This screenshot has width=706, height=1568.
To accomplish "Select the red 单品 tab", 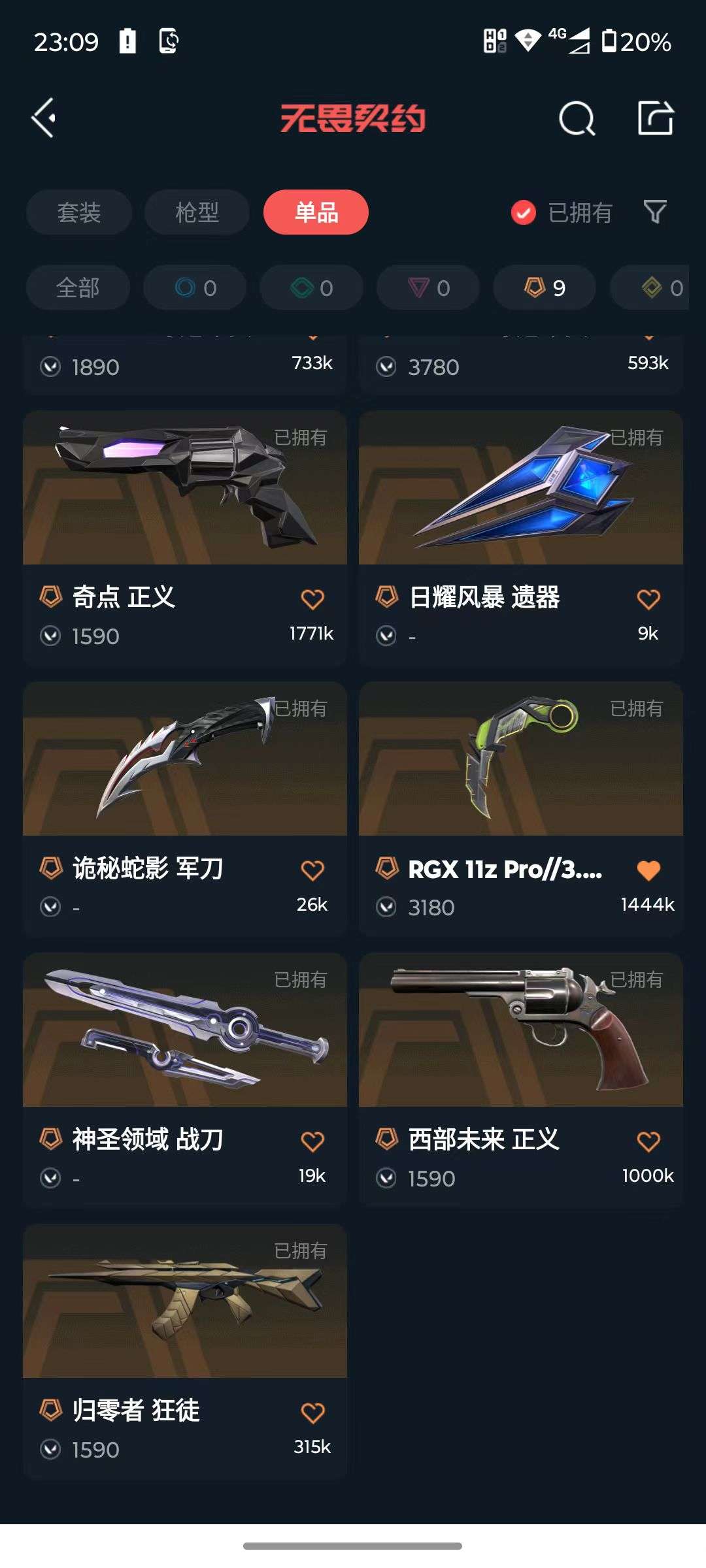I will pos(315,212).
